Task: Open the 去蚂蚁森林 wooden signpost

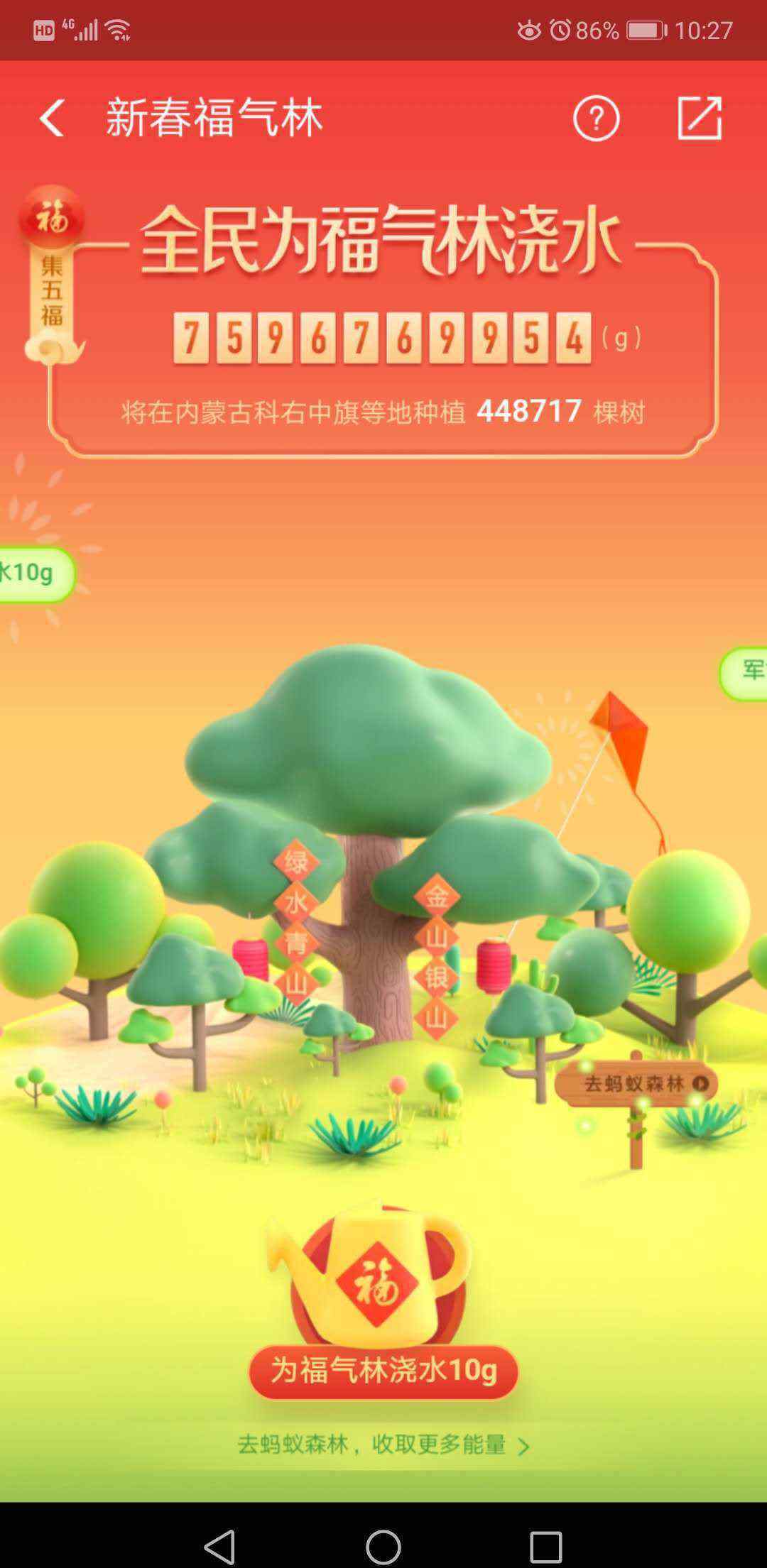Action: pos(637,1084)
